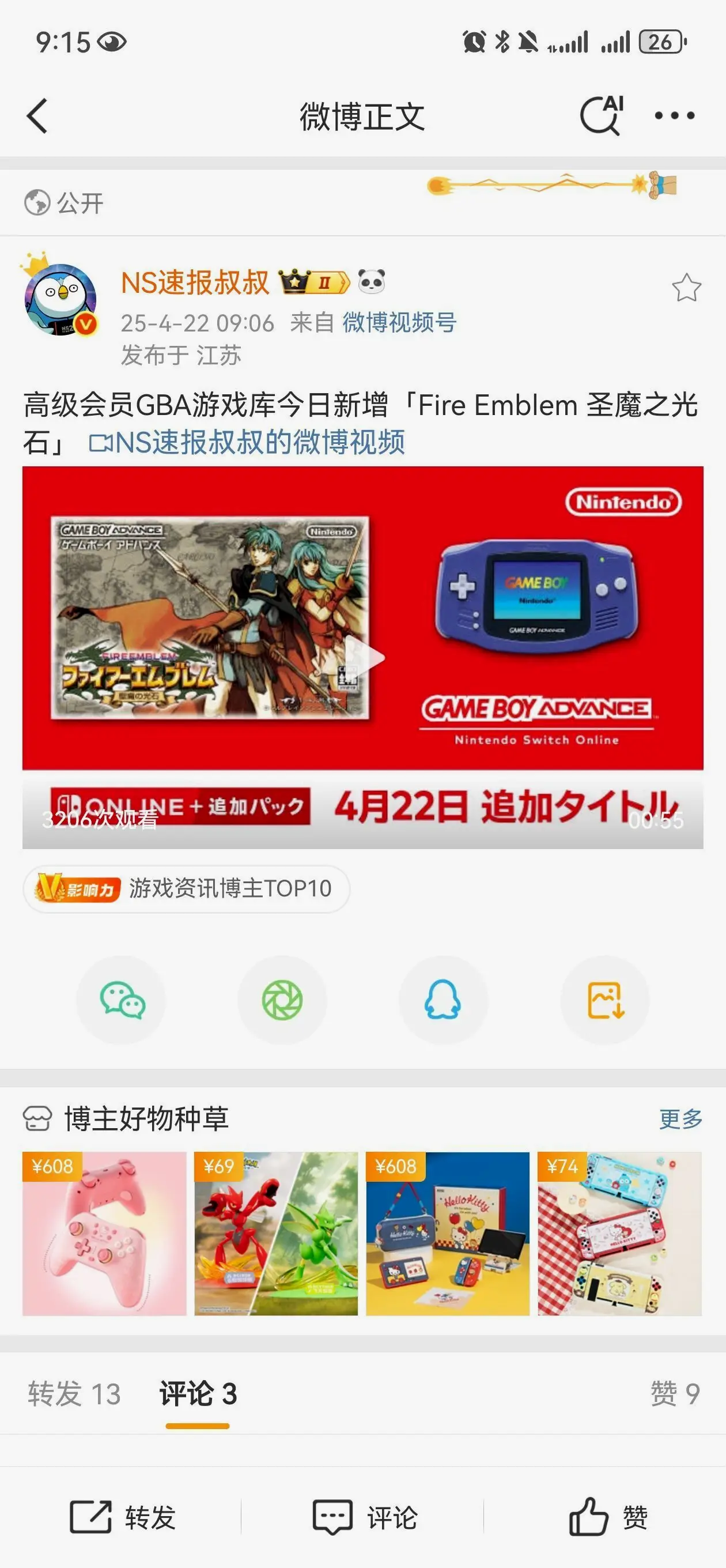Switch to the 赞 9 tab

(x=674, y=1393)
